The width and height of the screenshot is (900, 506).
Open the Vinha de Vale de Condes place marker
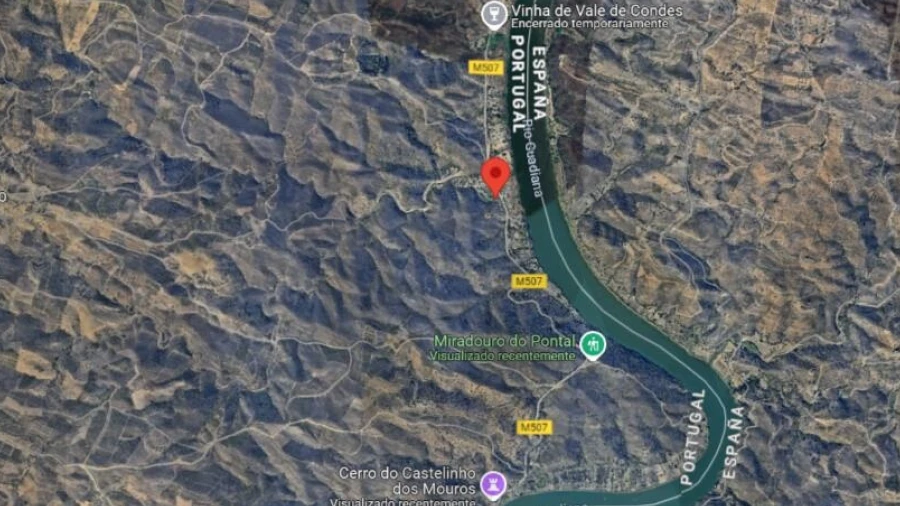(492, 14)
